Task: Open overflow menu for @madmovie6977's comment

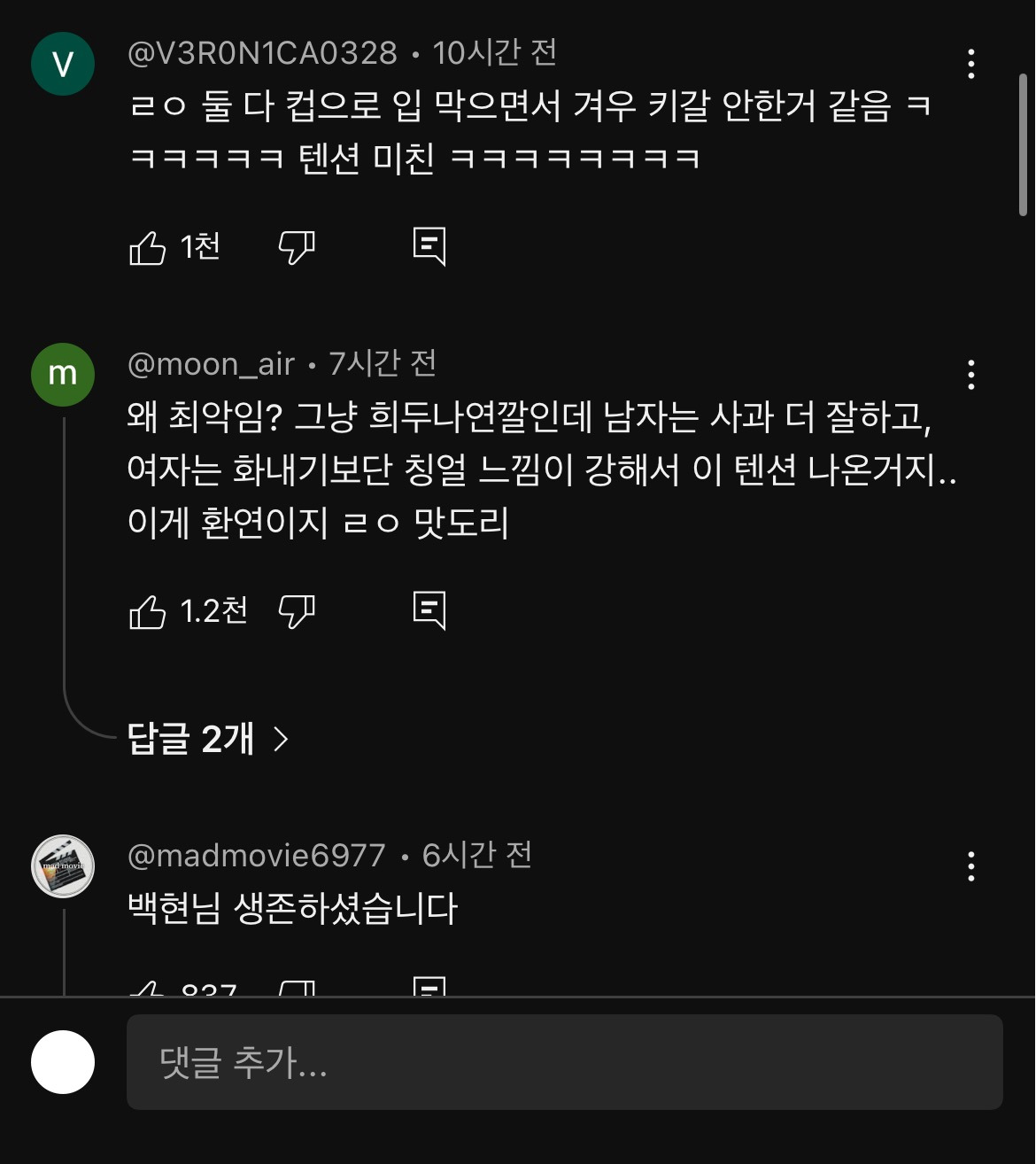Action: [x=971, y=865]
